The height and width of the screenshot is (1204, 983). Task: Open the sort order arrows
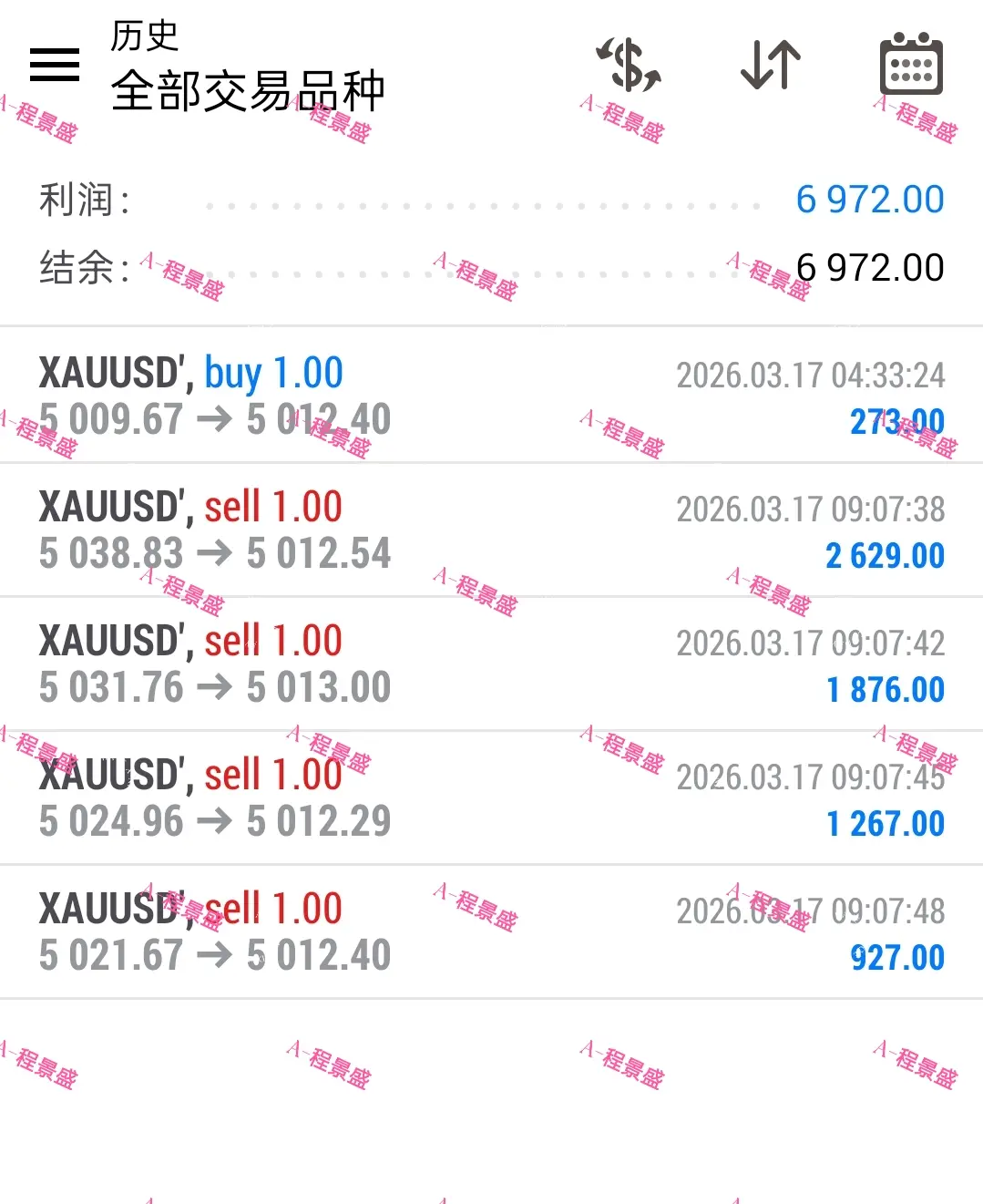[x=771, y=64]
